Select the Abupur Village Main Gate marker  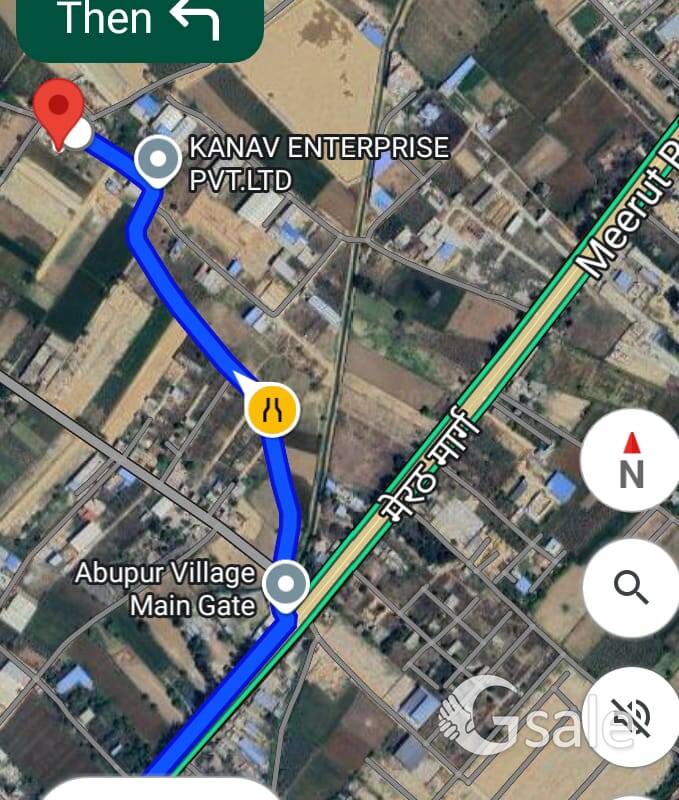pos(287,585)
